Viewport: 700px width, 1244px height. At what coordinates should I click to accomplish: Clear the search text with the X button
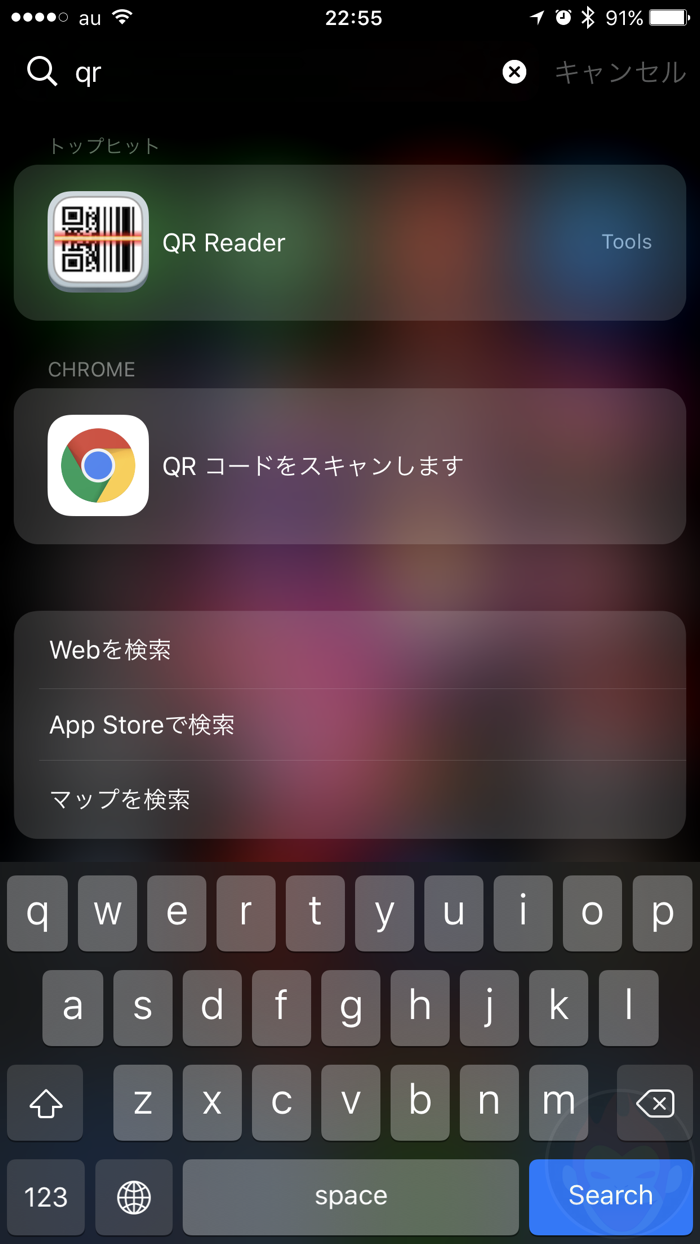pyautogui.click(x=514, y=72)
